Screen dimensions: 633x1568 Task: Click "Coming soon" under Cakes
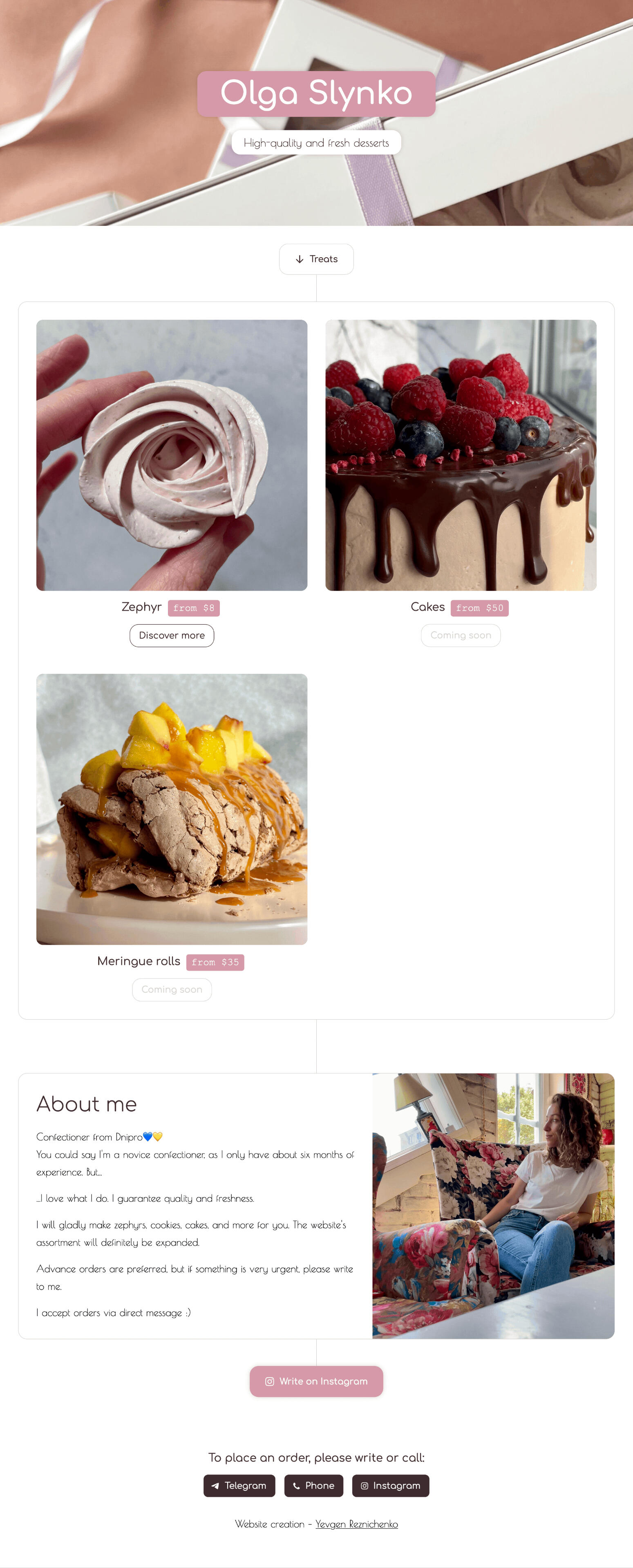(x=461, y=635)
